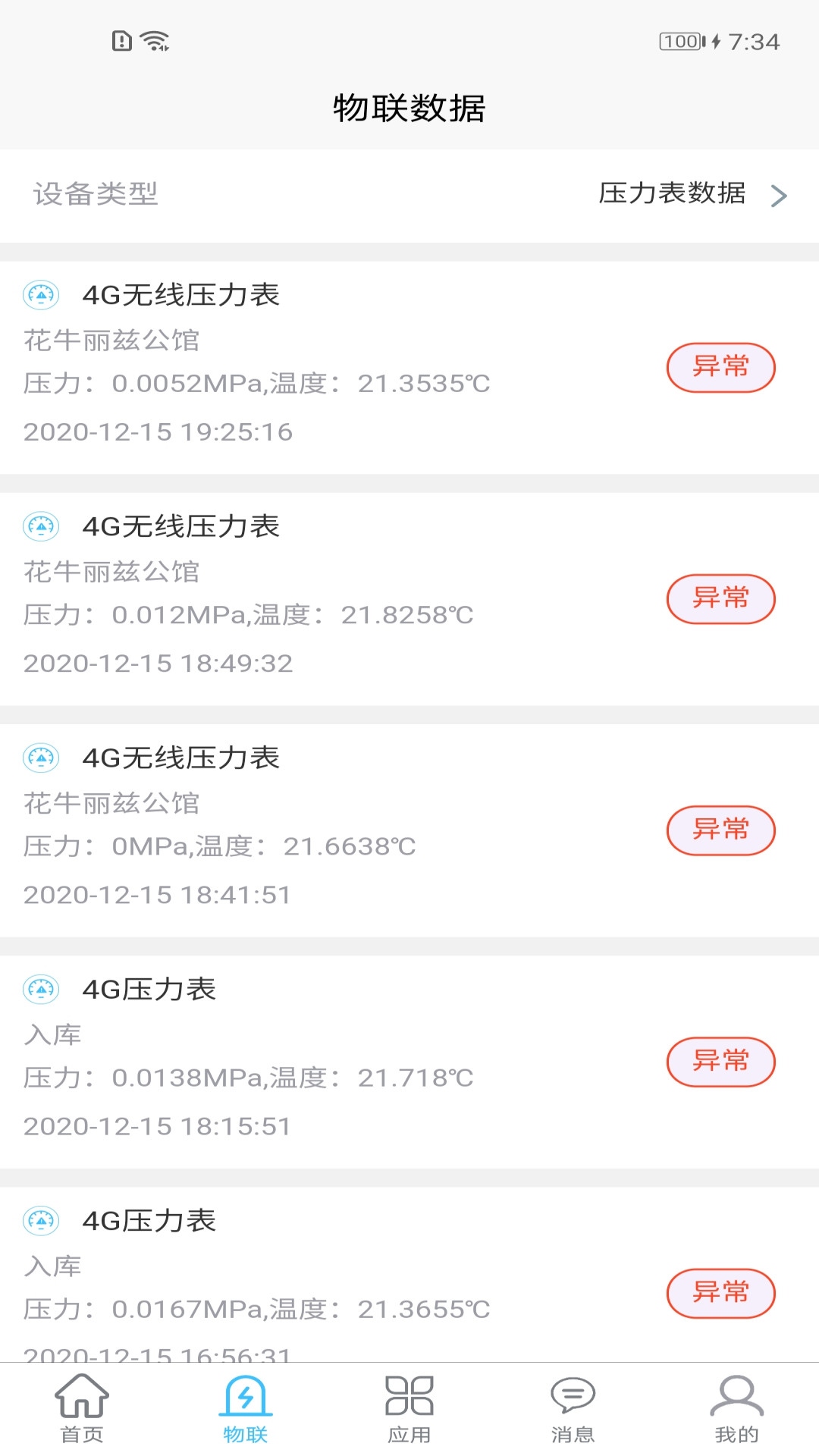Open the 消息 messages tab

573,1409
